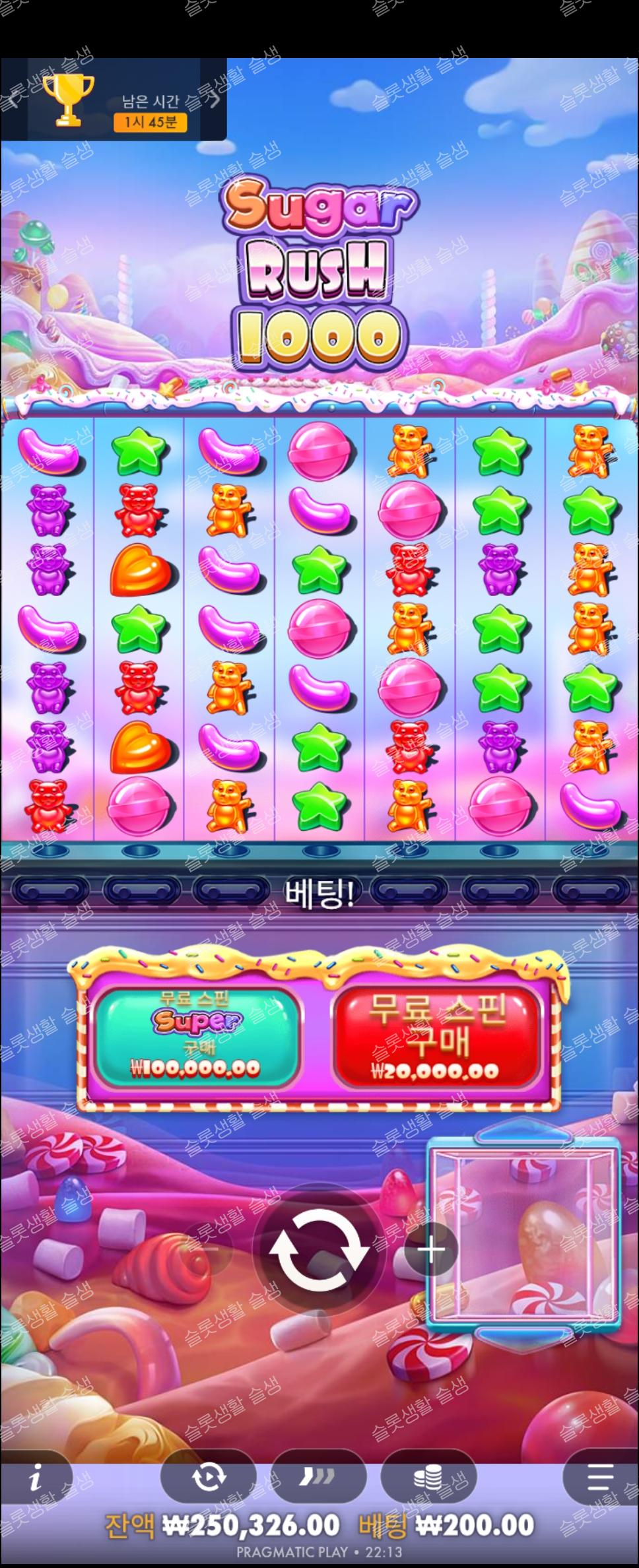Open the bet coins settings
This screenshot has height=1568, width=639.
point(428,1478)
